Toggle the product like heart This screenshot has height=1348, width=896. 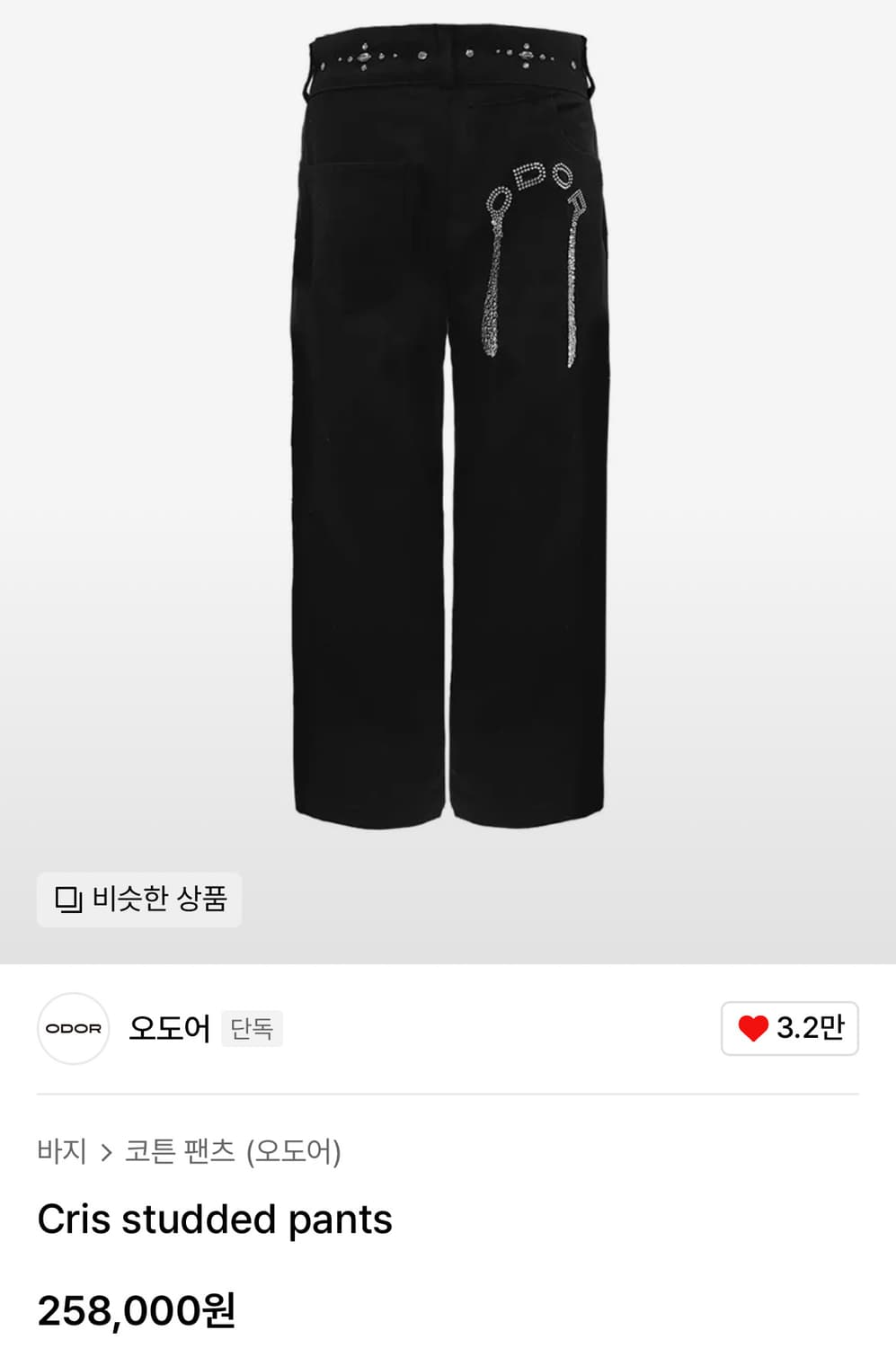[787, 1030]
